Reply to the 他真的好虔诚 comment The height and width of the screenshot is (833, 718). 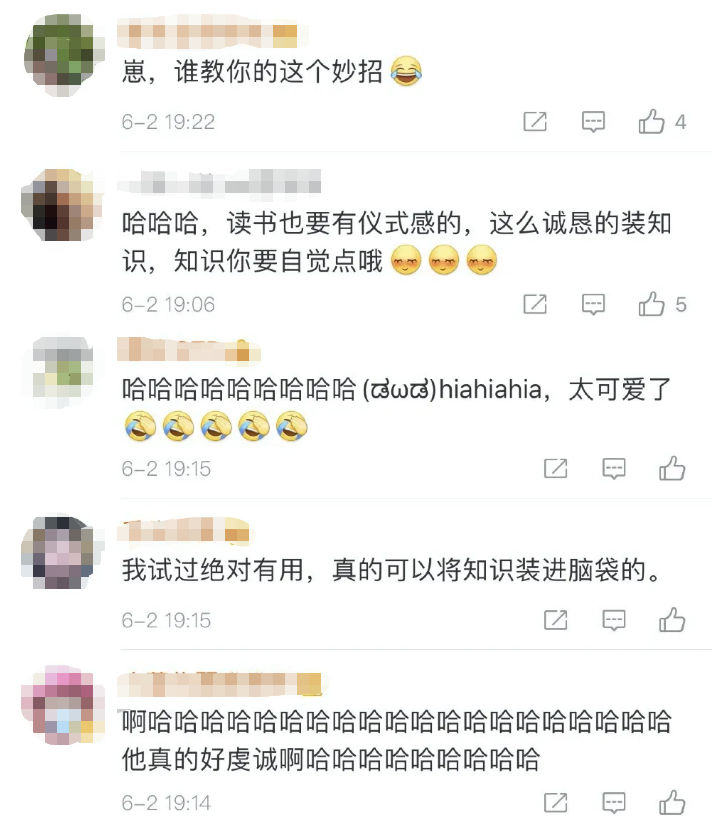tap(614, 802)
